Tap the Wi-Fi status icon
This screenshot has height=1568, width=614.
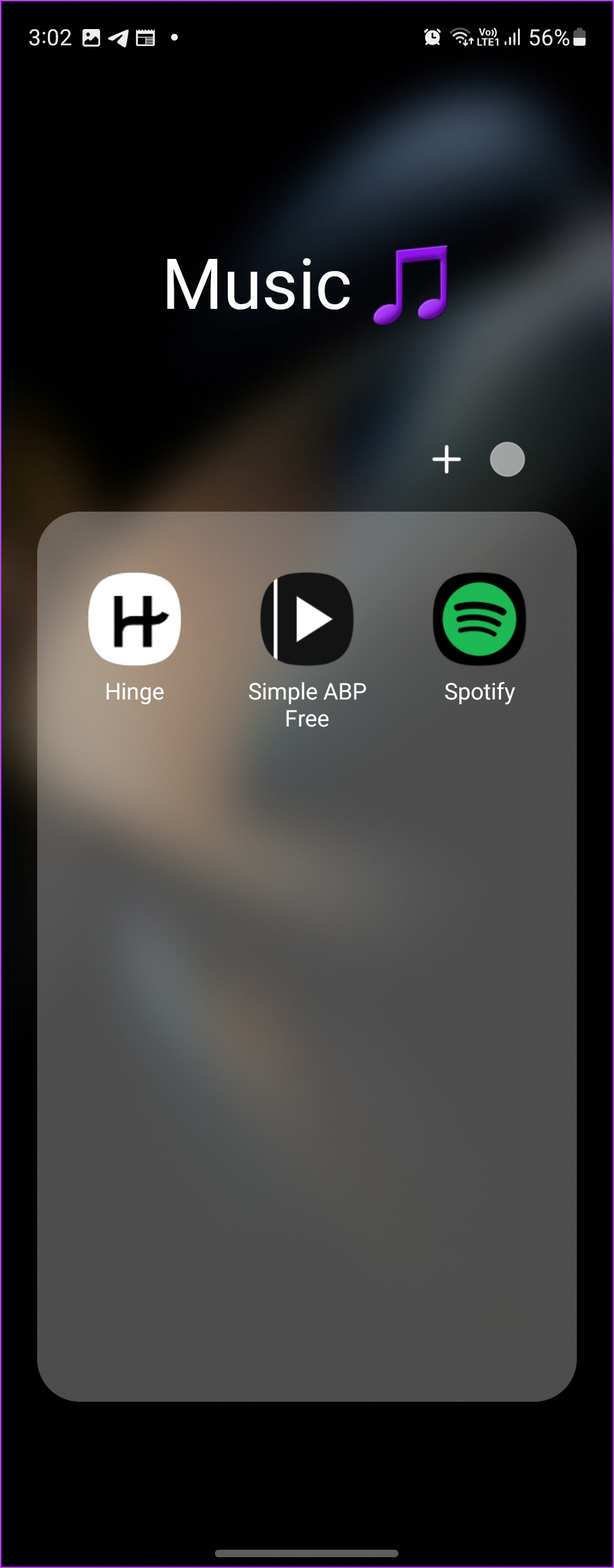coord(462,37)
